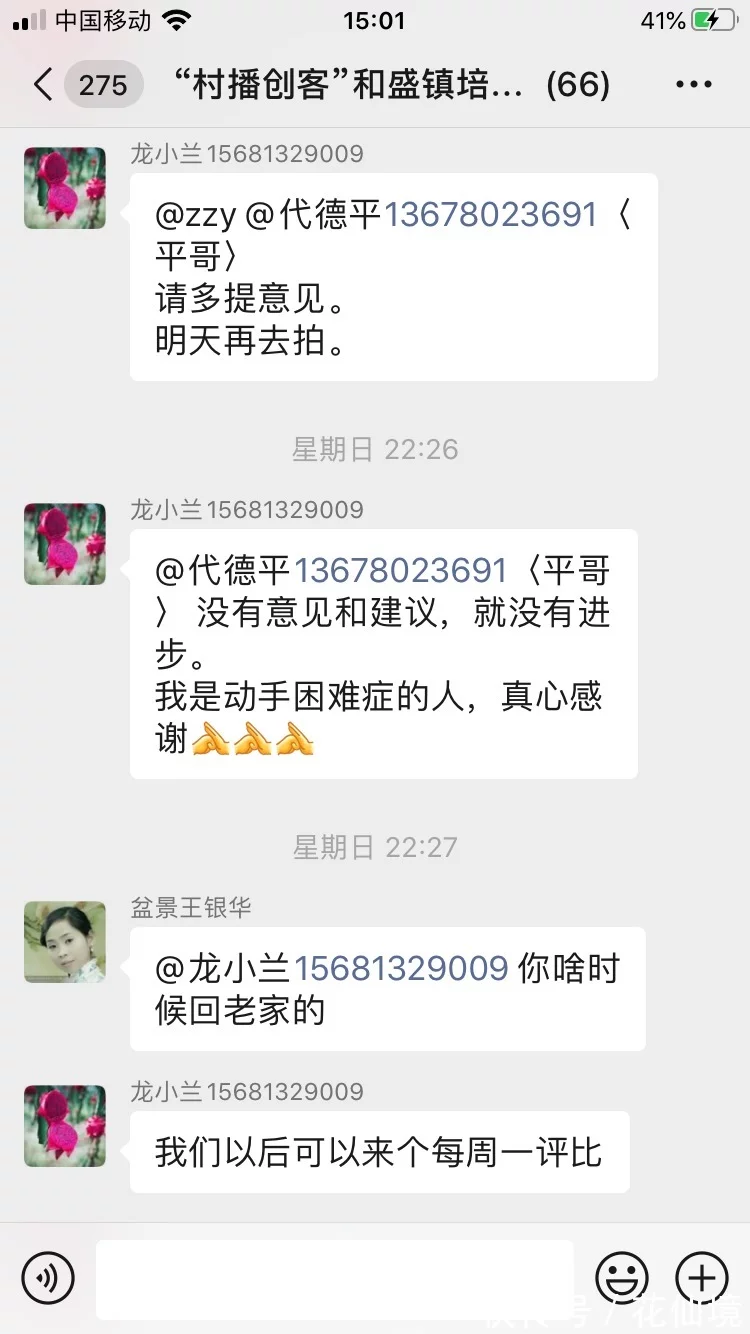The height and width of the screenshot is (1334, 750).
Task: Go back to the chat list
Action: [x=42, y=85]
